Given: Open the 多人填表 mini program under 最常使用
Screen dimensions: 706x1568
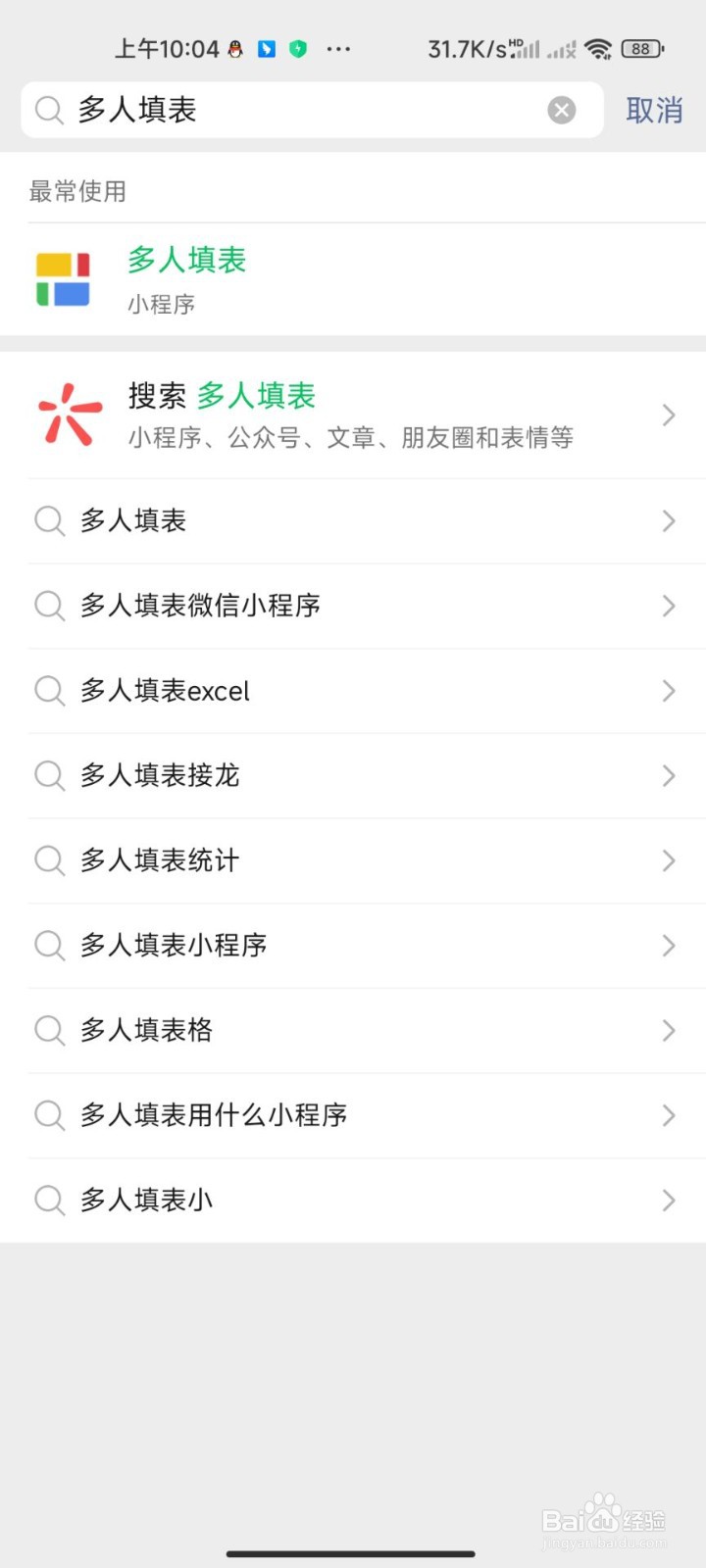Looking at the screenshot, I should (x=353, y=279).
